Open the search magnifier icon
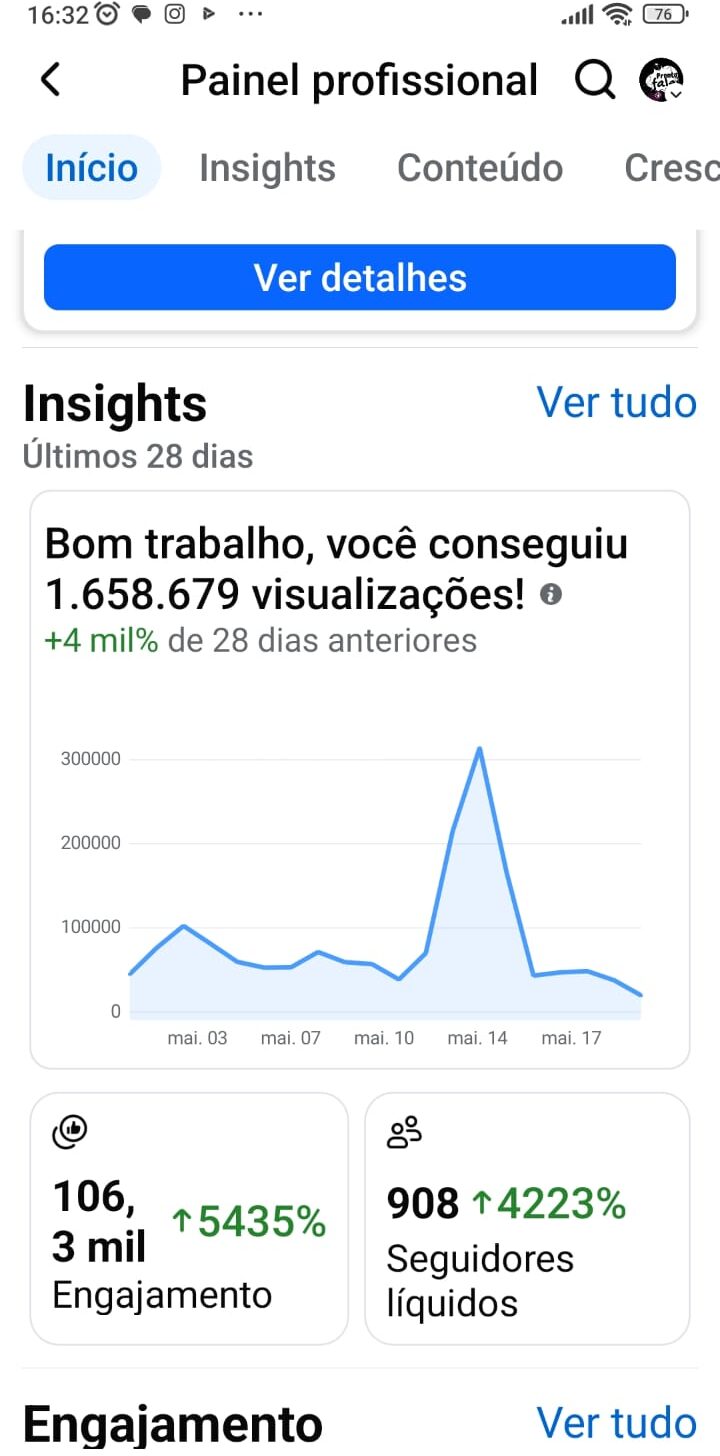 (595, 80)
